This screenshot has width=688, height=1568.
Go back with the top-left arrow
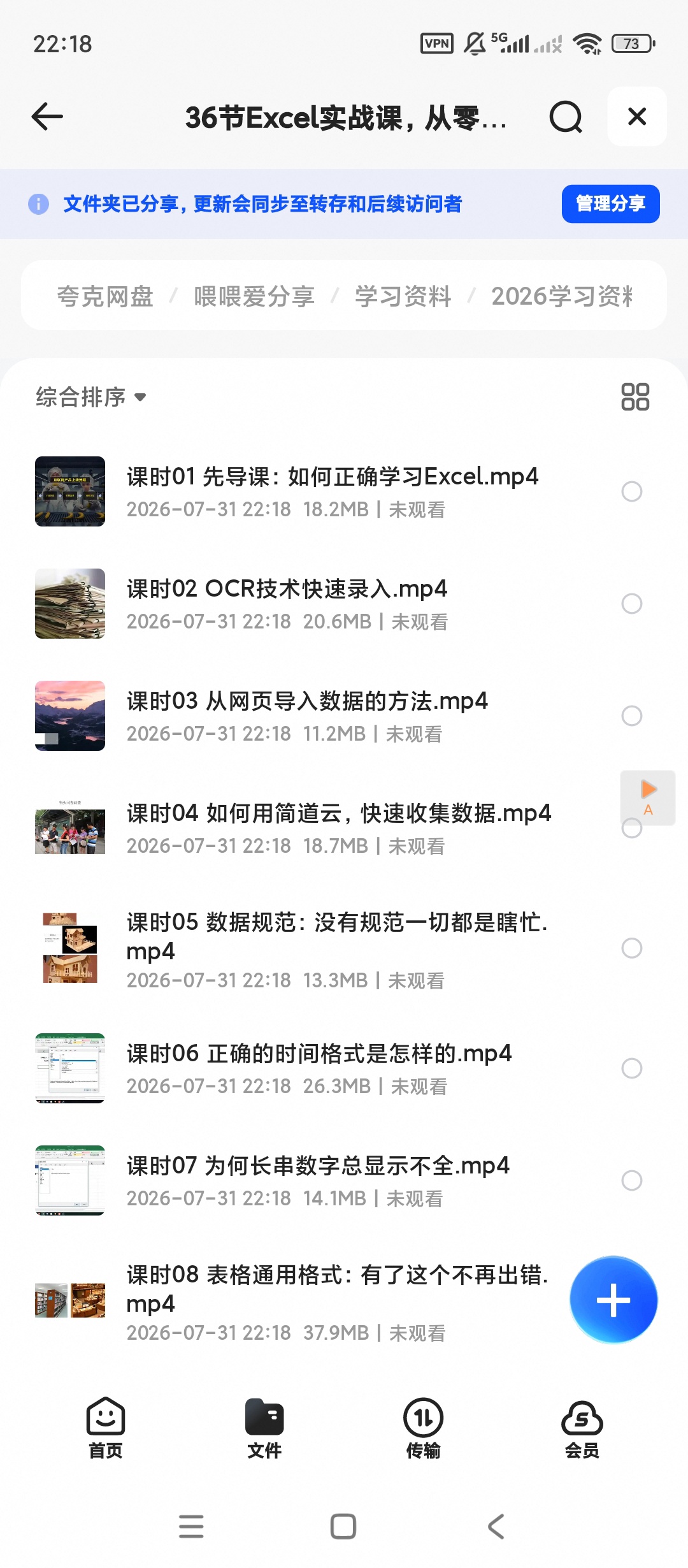pos(47,117)
